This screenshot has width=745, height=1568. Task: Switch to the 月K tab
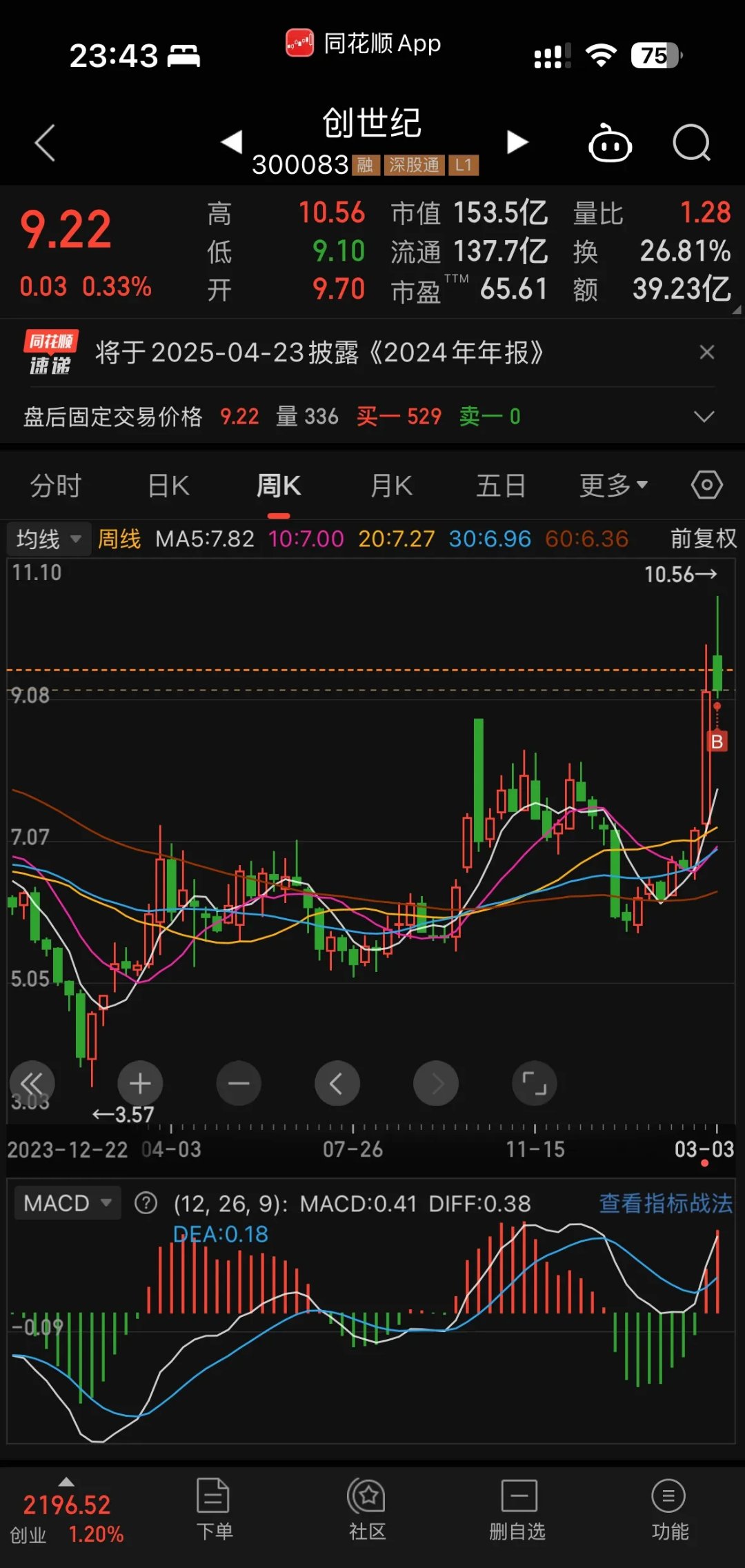point(390,485)
